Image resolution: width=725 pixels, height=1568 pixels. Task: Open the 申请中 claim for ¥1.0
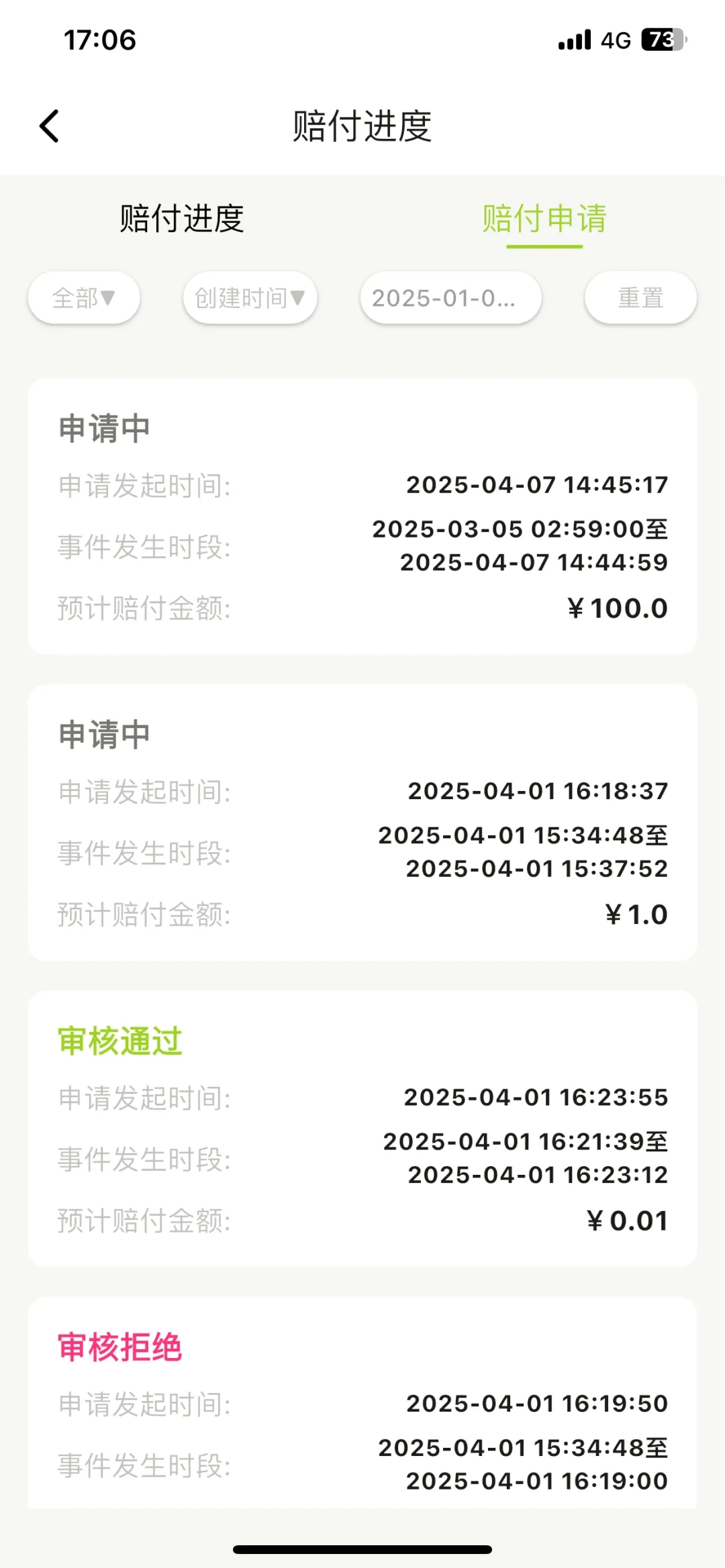(362, 822)
